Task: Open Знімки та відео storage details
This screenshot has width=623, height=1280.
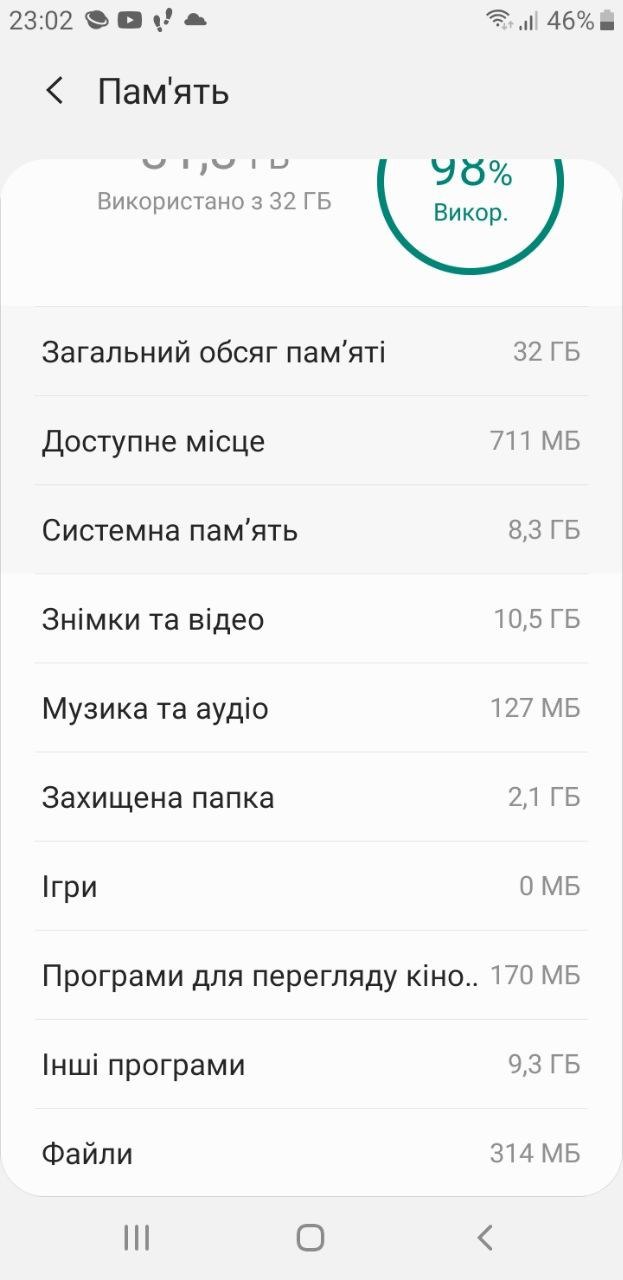Action: tap(311, 619)
